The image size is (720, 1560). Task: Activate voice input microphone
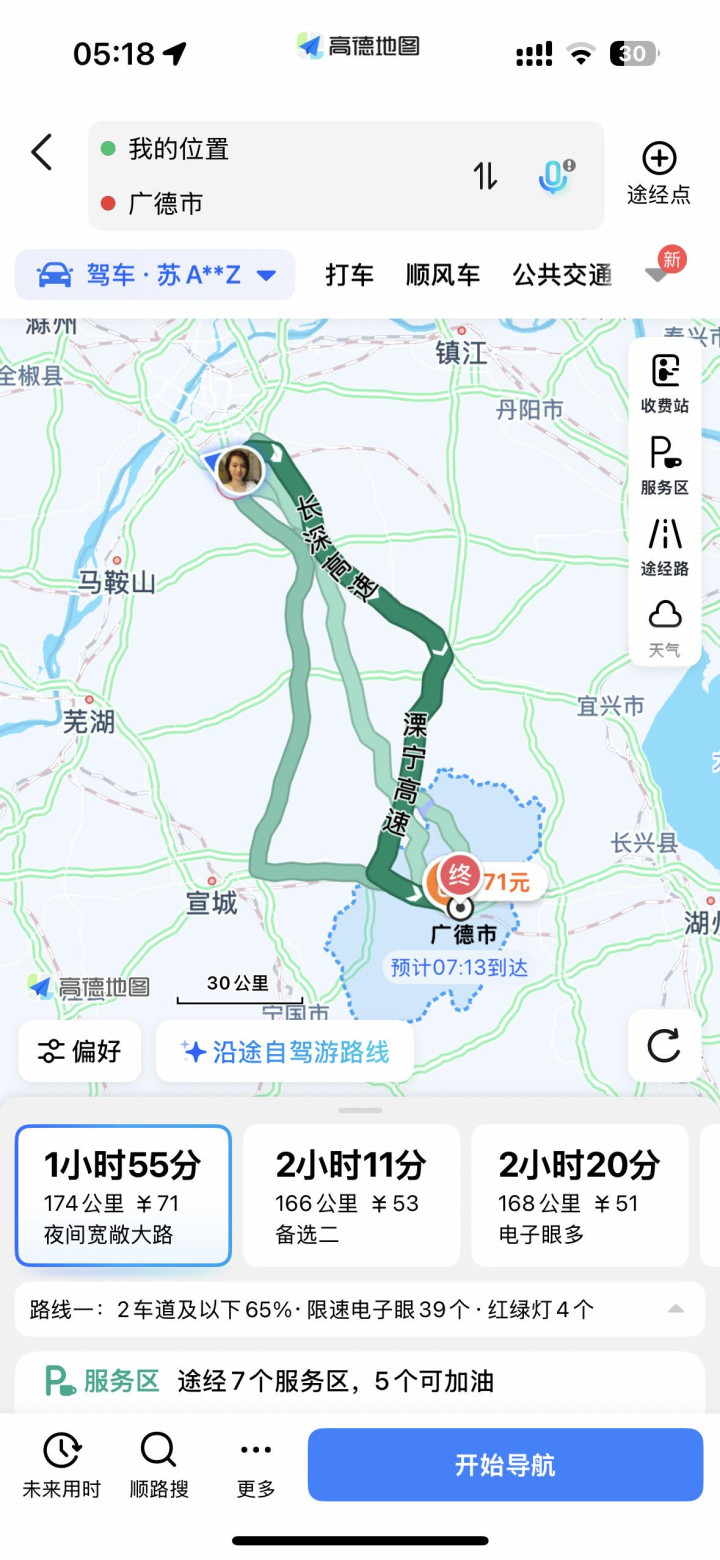[x=554, y=176]
